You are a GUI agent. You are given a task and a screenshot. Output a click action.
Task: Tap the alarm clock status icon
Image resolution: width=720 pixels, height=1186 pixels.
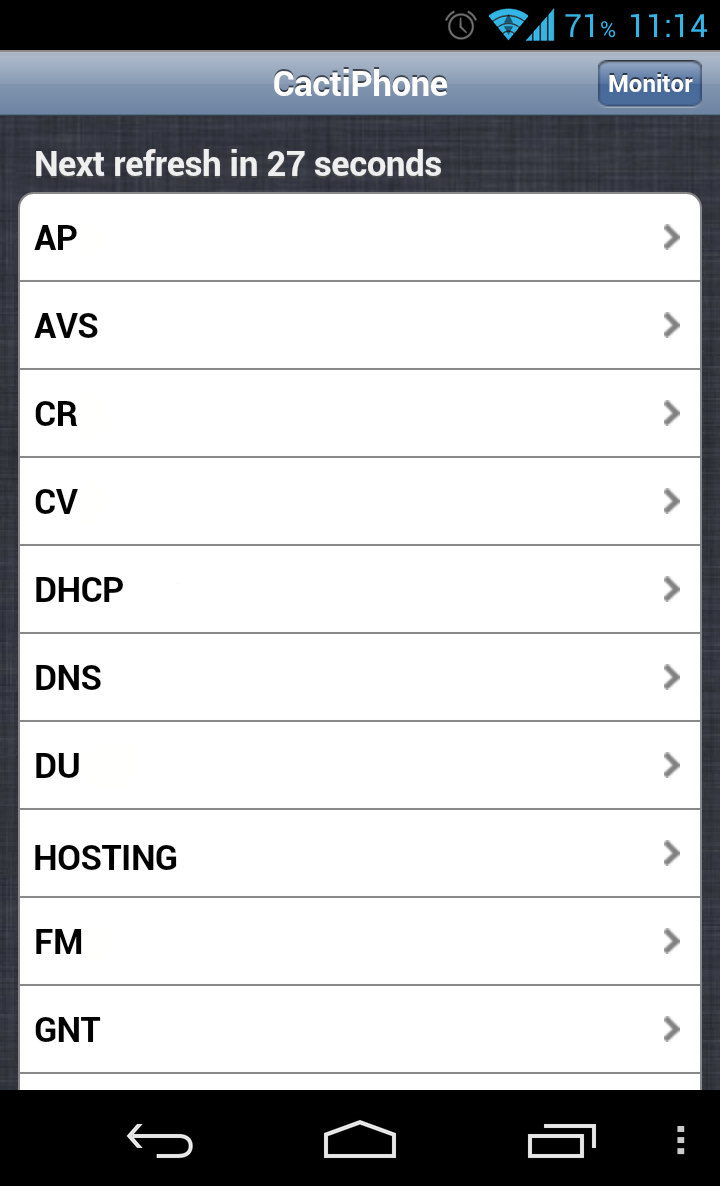(459, 24)
